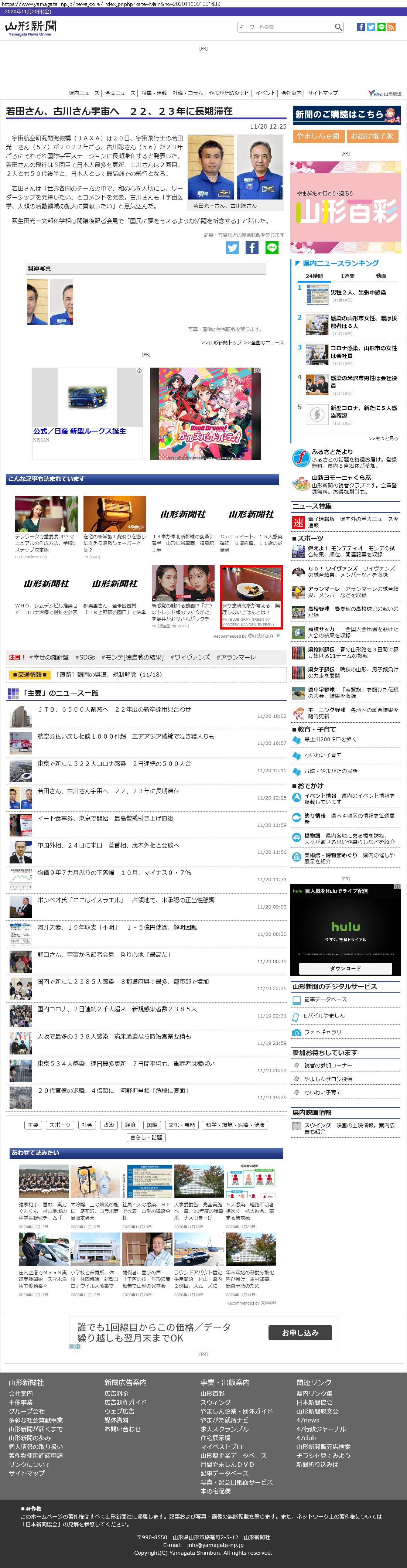Tap the やましんe聞 subscription button

click(x=318, y=136)
